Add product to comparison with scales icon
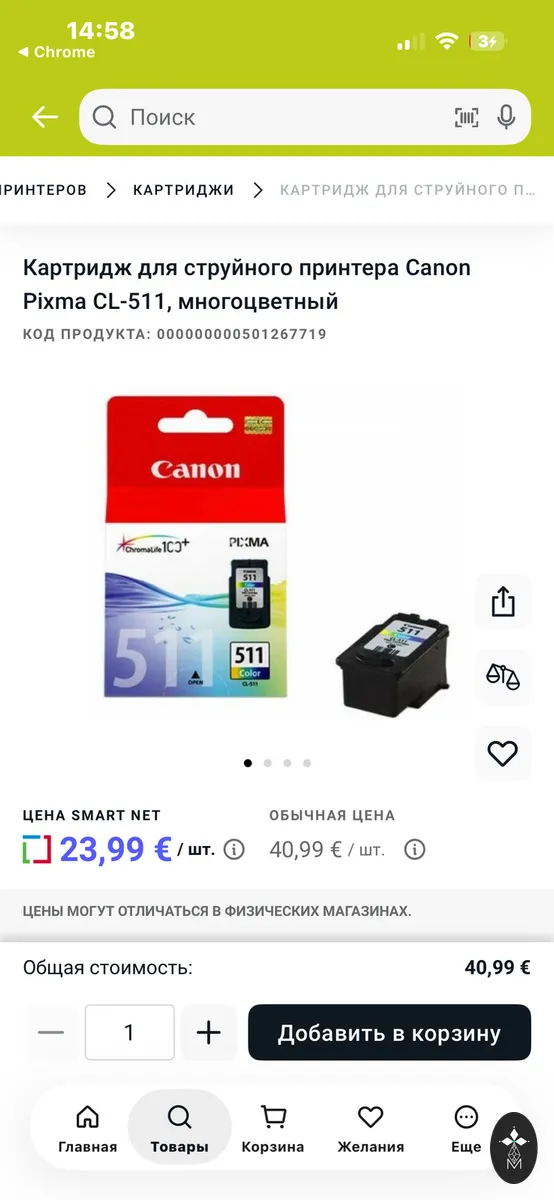Screen dimensions: 554x1200 coord(503,677)
